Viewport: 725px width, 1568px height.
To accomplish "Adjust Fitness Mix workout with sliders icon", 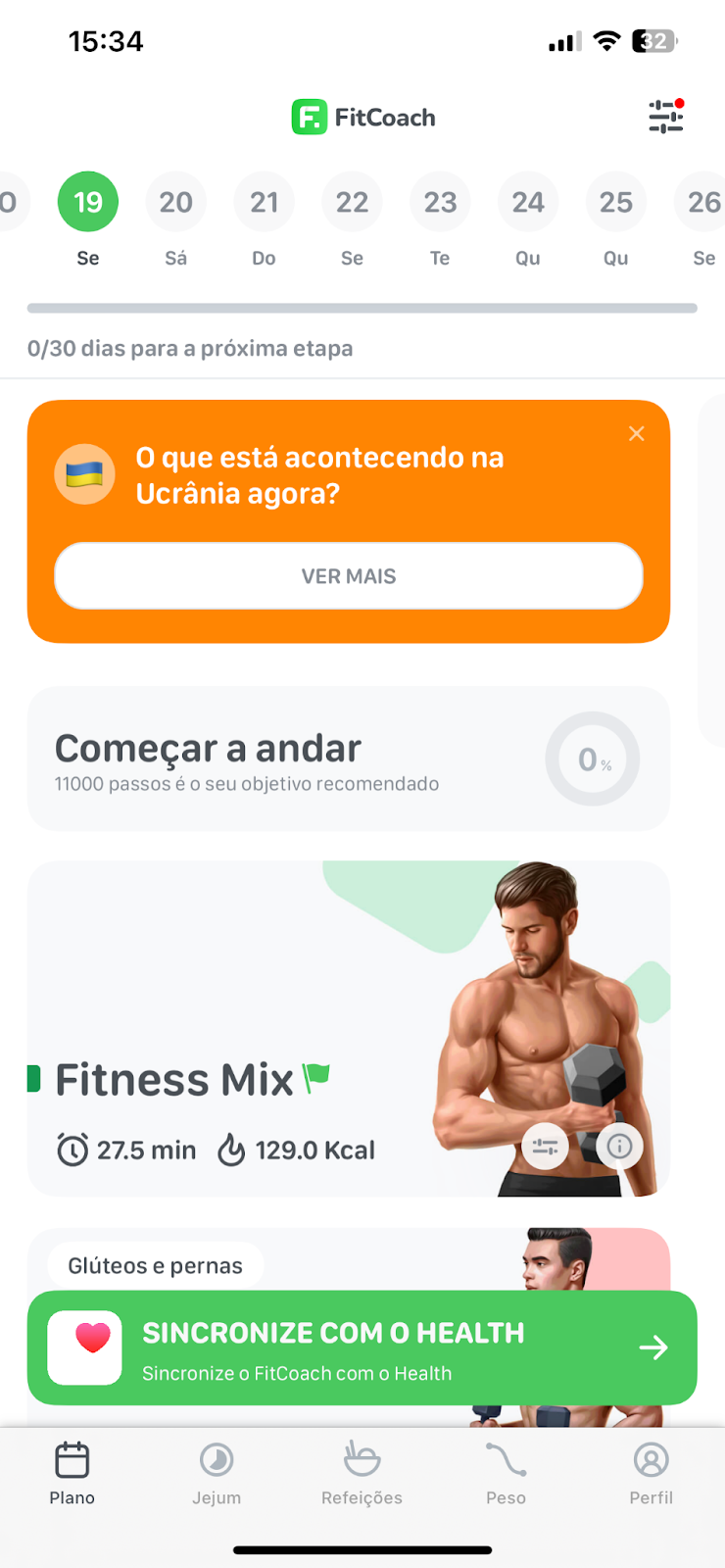I will pyautogui.click(x=546, y=1146).
